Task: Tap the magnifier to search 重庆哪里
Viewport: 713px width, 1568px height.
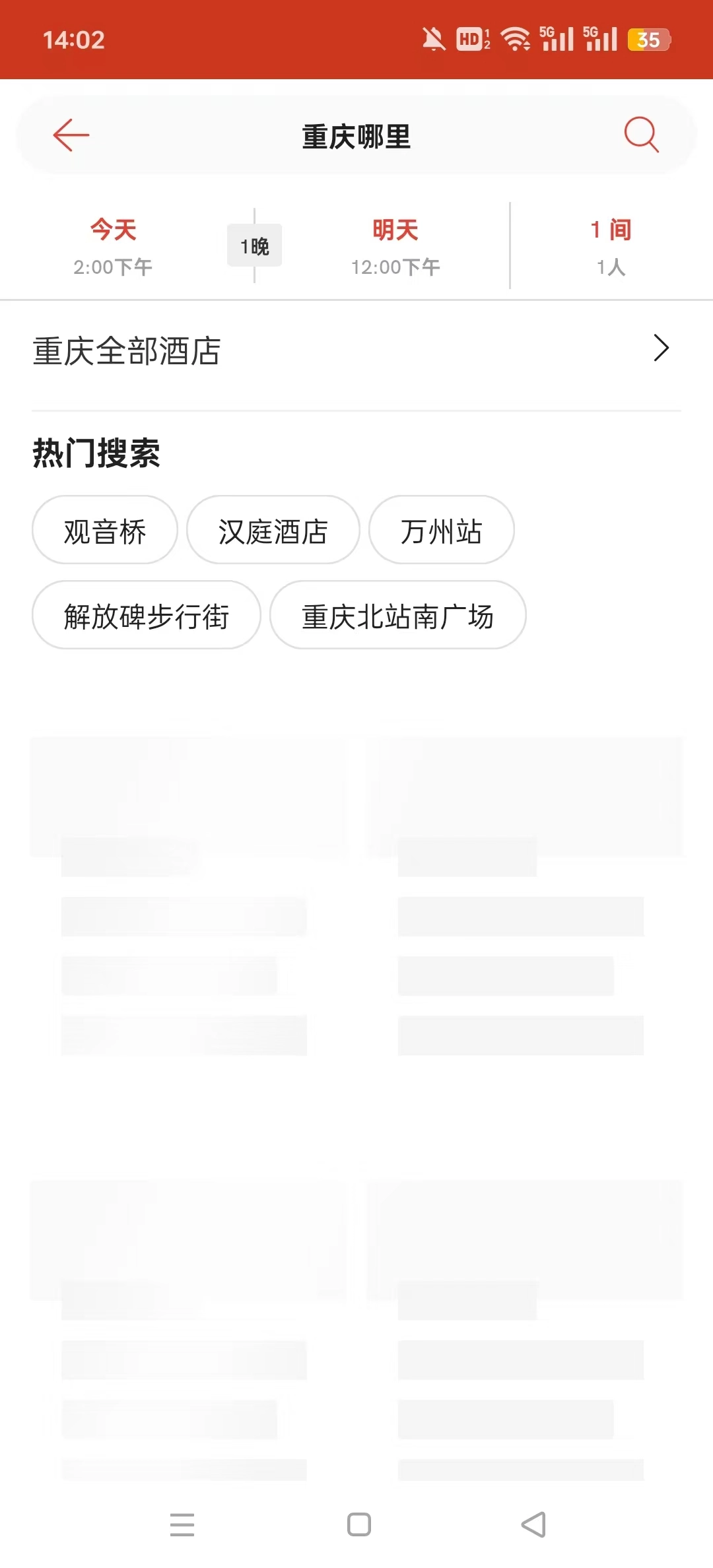Action: (640, 134)
